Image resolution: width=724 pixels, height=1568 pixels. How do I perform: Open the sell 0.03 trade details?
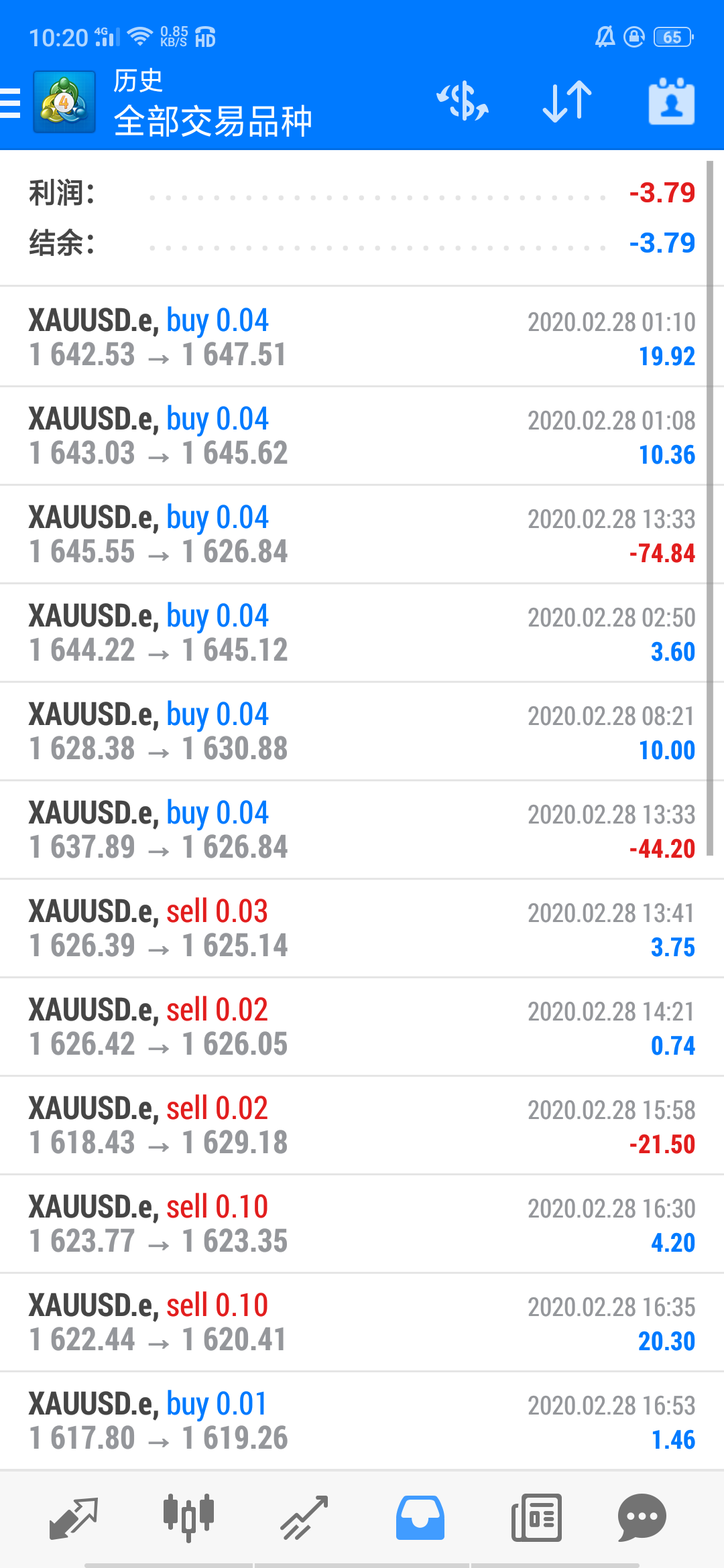point(362,928)
